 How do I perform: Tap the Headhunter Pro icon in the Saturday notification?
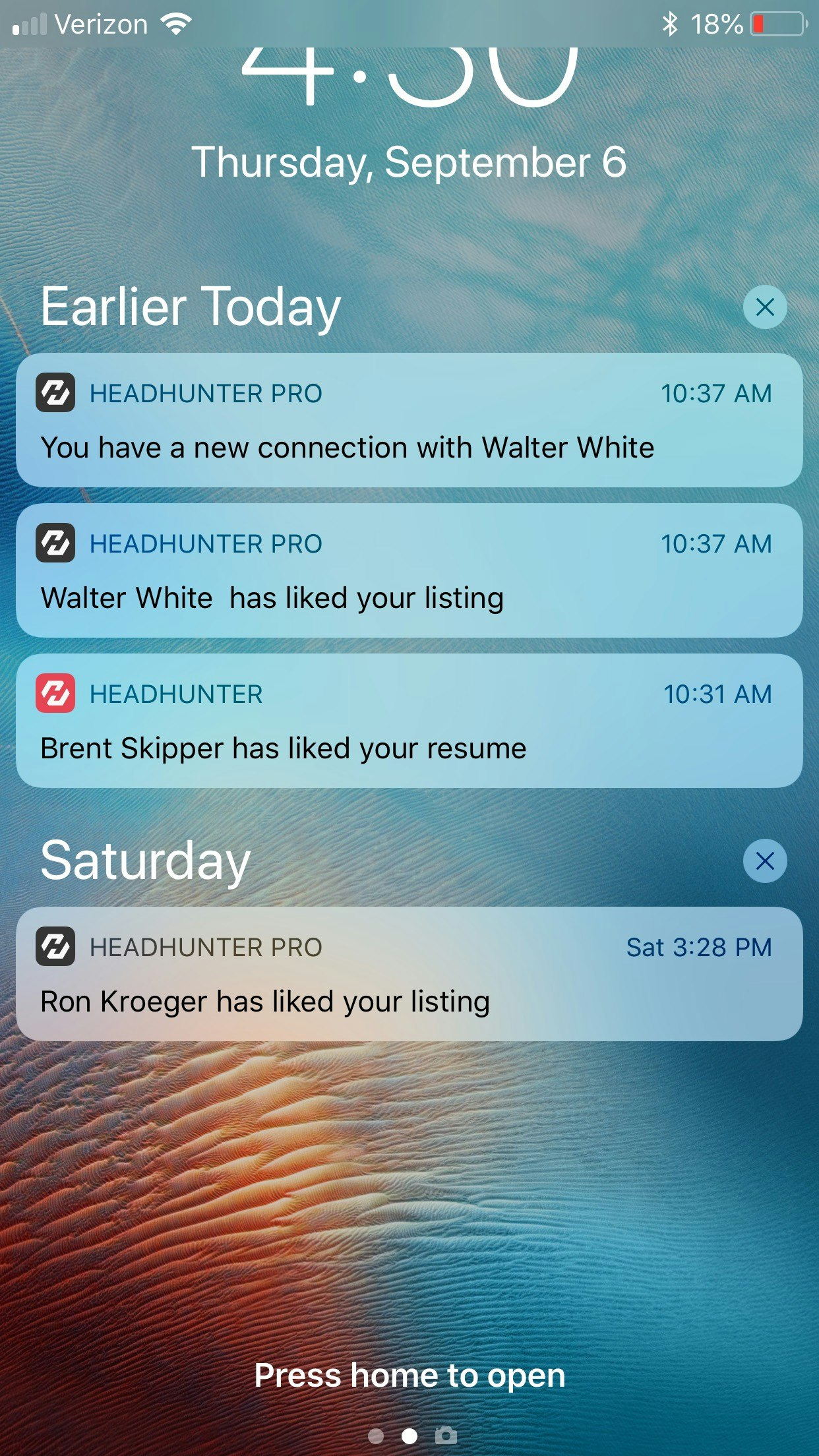click(x=56, y=948)
